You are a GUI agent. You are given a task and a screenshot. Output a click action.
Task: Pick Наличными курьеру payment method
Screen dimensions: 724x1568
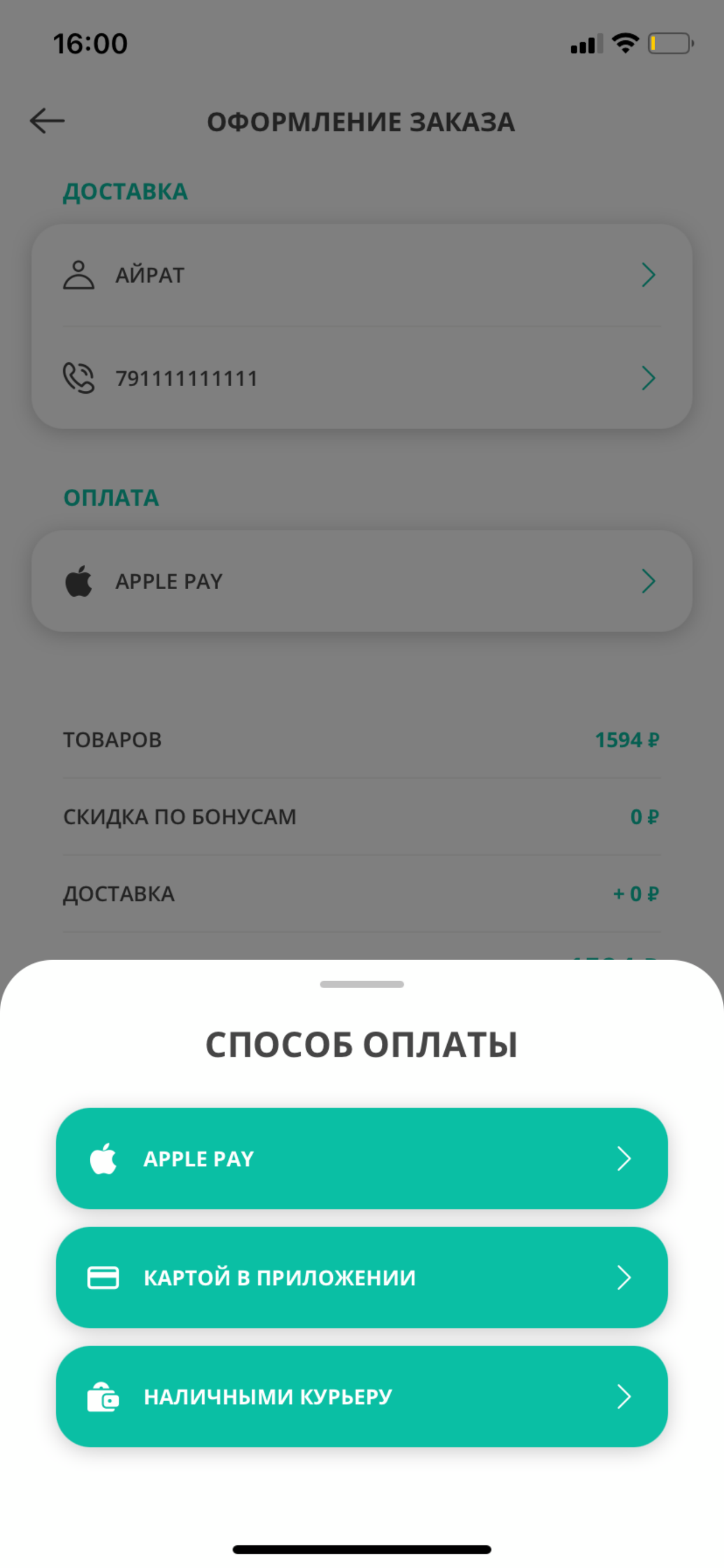[x=361, y=1396]
